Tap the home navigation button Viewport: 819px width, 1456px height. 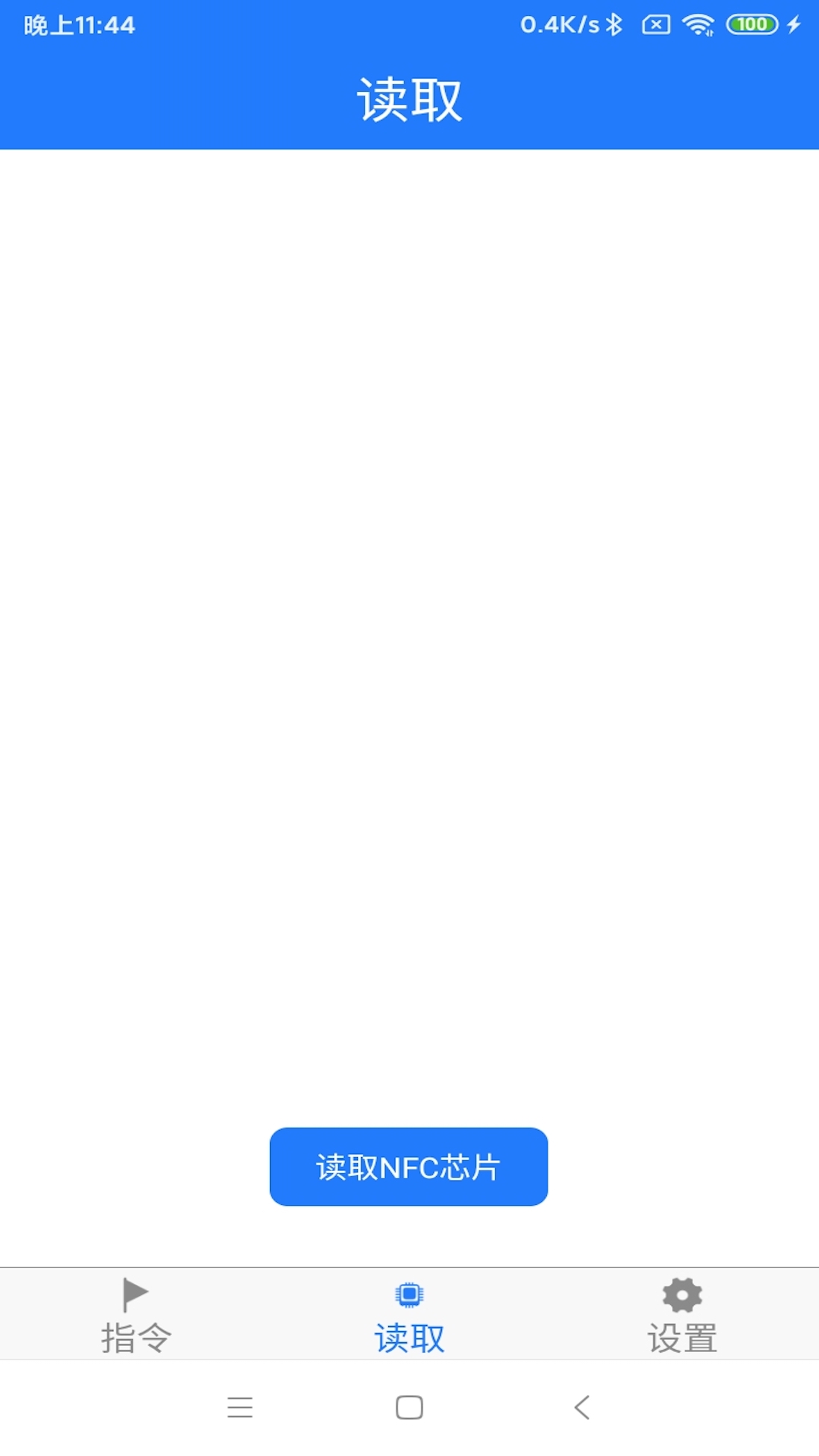coord(409,1408)
